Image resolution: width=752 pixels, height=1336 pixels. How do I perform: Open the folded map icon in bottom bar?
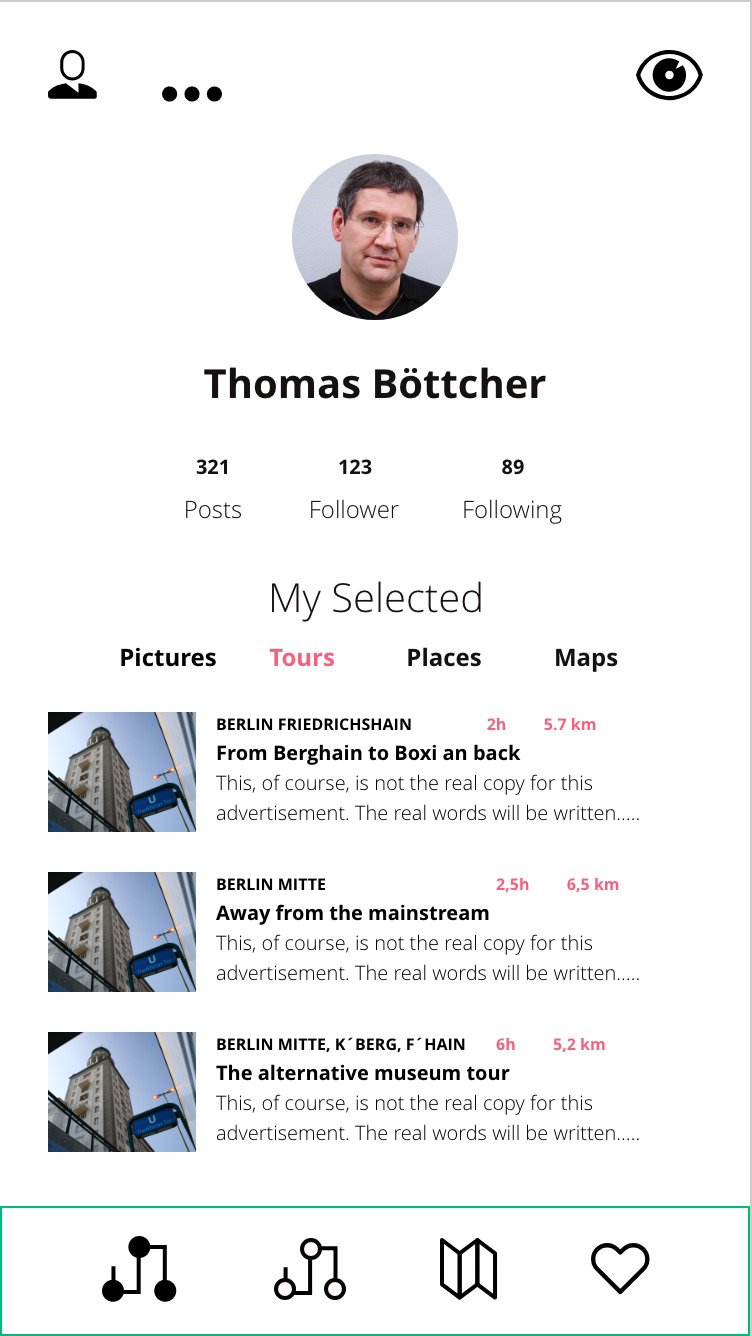pyautogui.click(x=468, y=1269)
